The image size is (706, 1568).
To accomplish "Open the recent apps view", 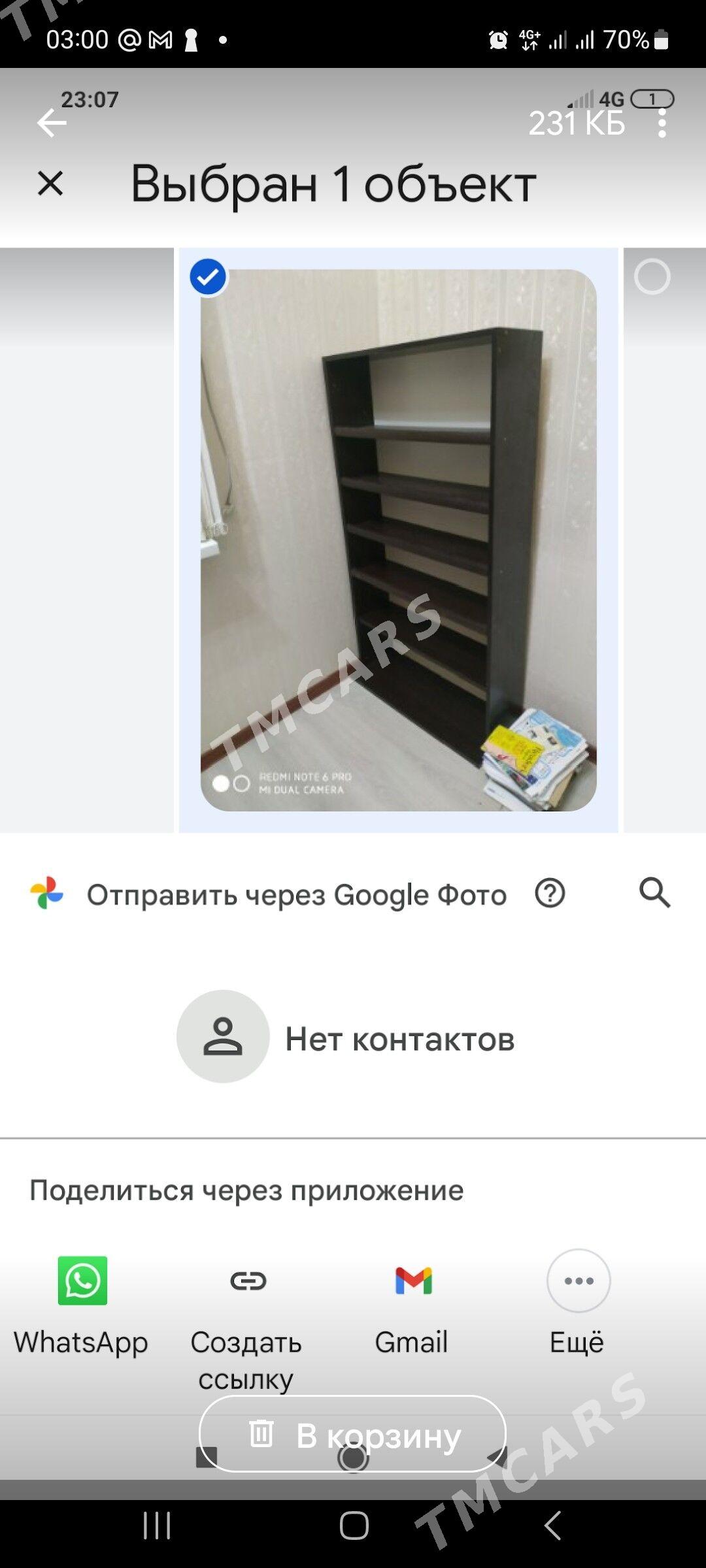I will point(157,1526).
